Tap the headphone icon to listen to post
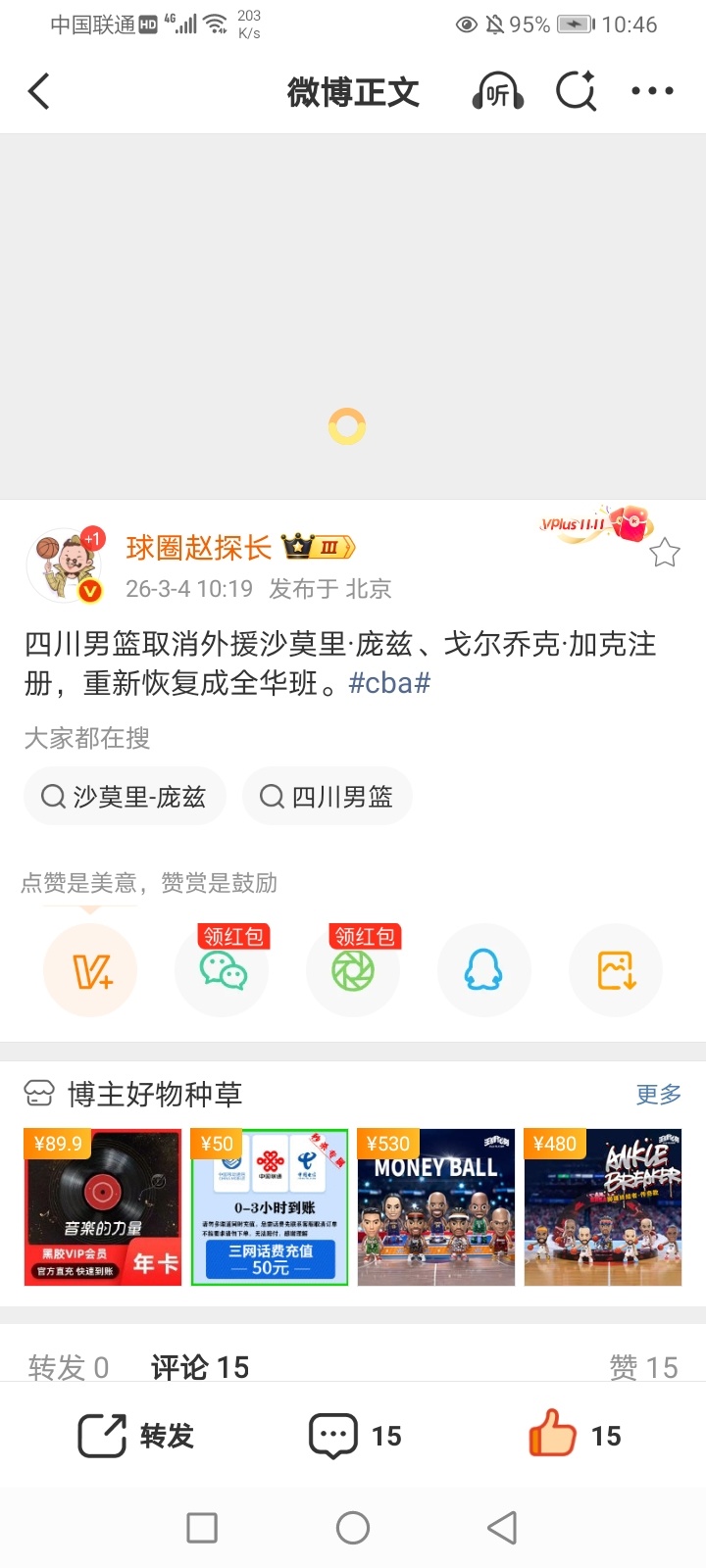 496,90
